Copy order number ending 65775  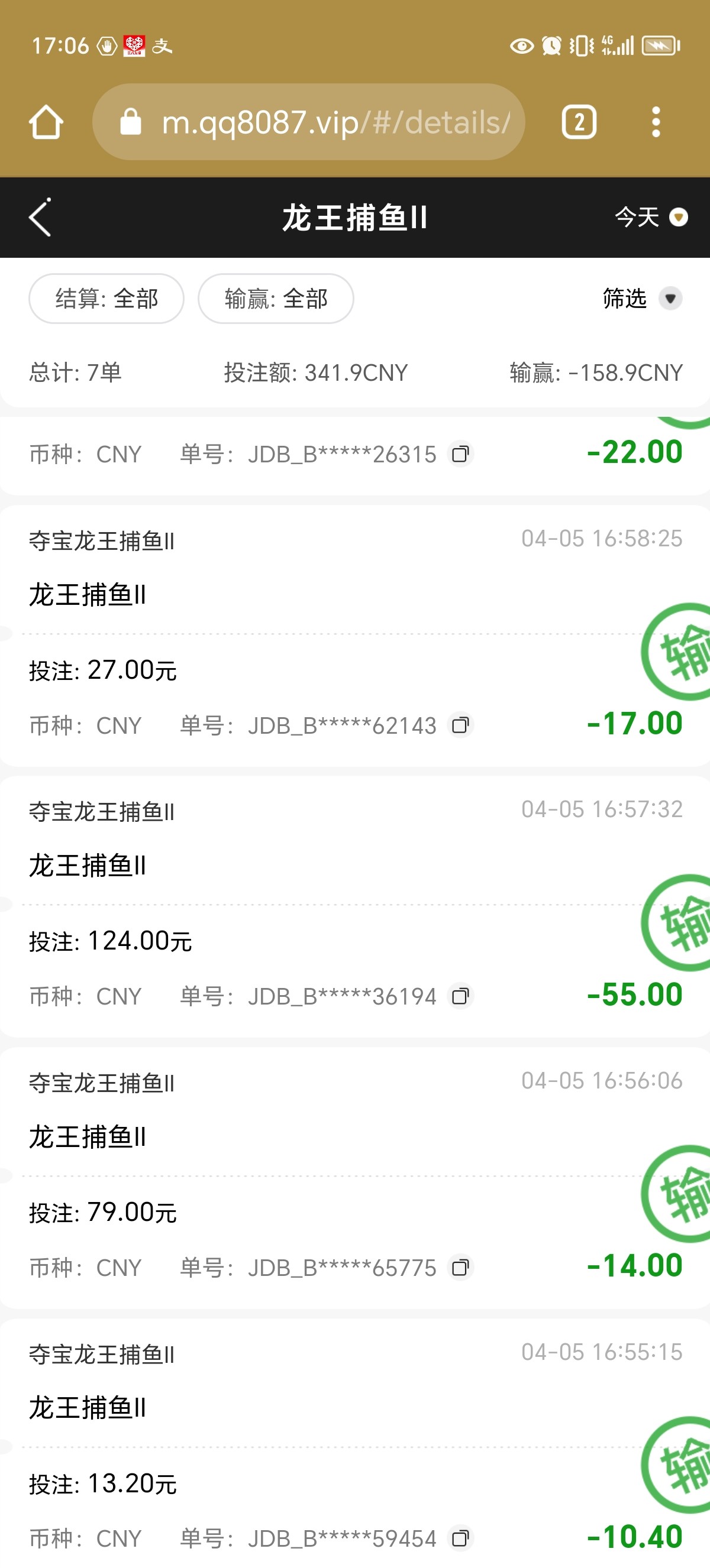click(461, 1268)
